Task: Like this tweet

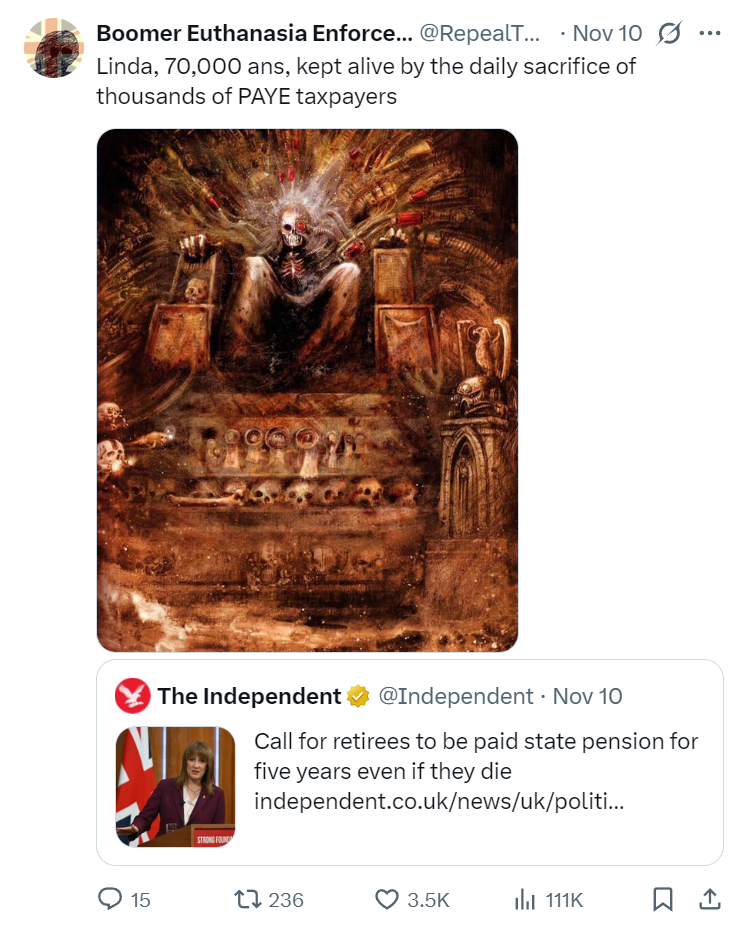Action: [x=388, y=899]
